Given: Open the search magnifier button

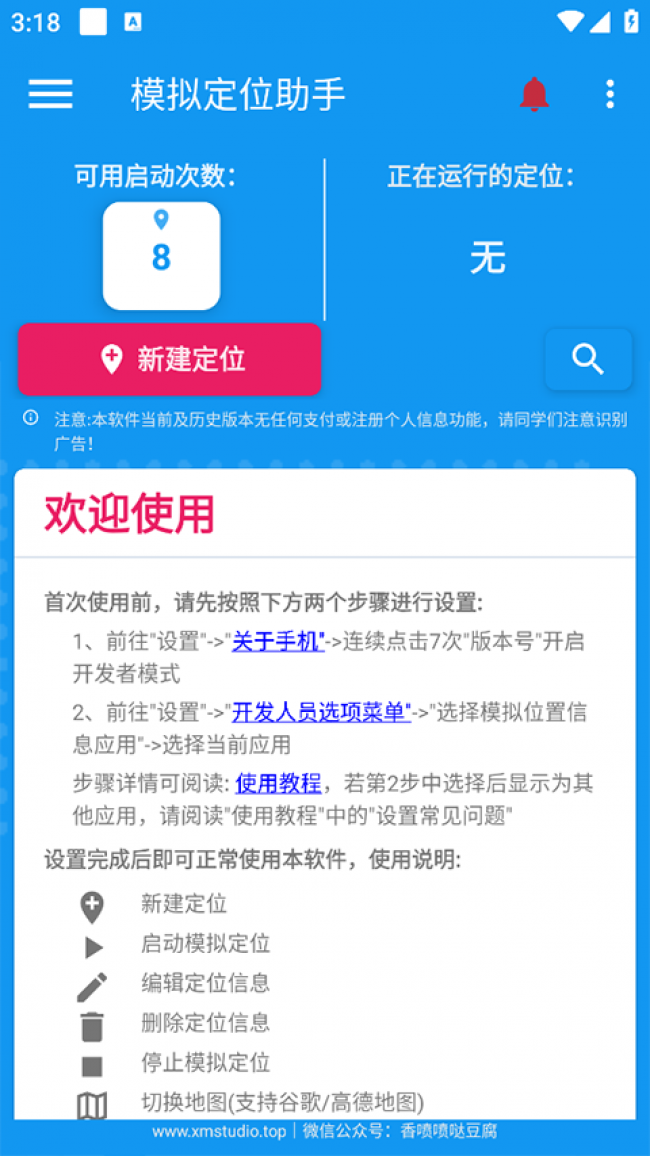Looking at the screenshot, I should coord(588,359).
